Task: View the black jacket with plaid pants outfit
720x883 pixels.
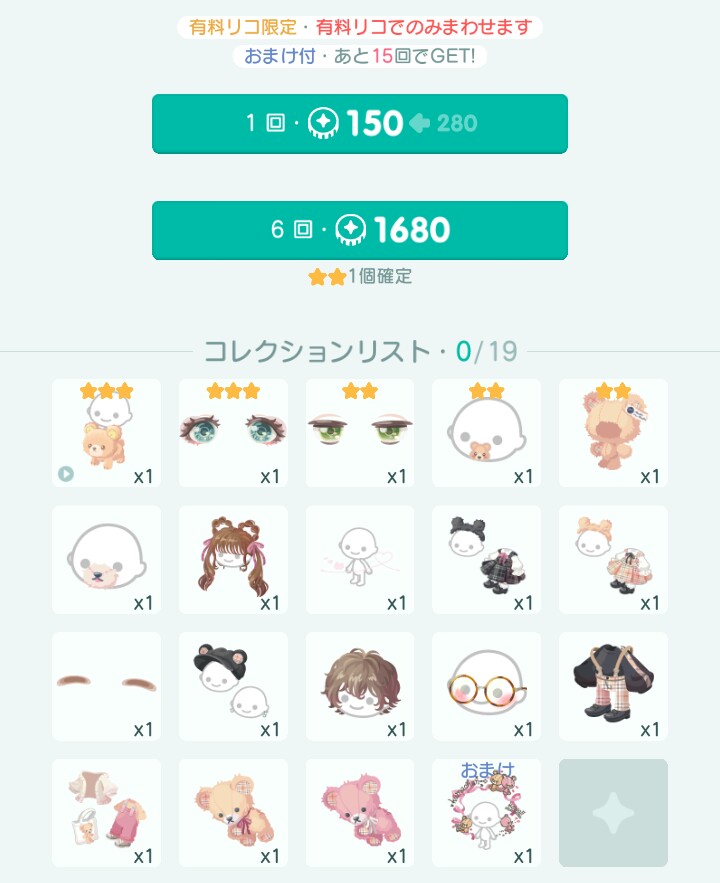Action: click(x=613, y=687)
